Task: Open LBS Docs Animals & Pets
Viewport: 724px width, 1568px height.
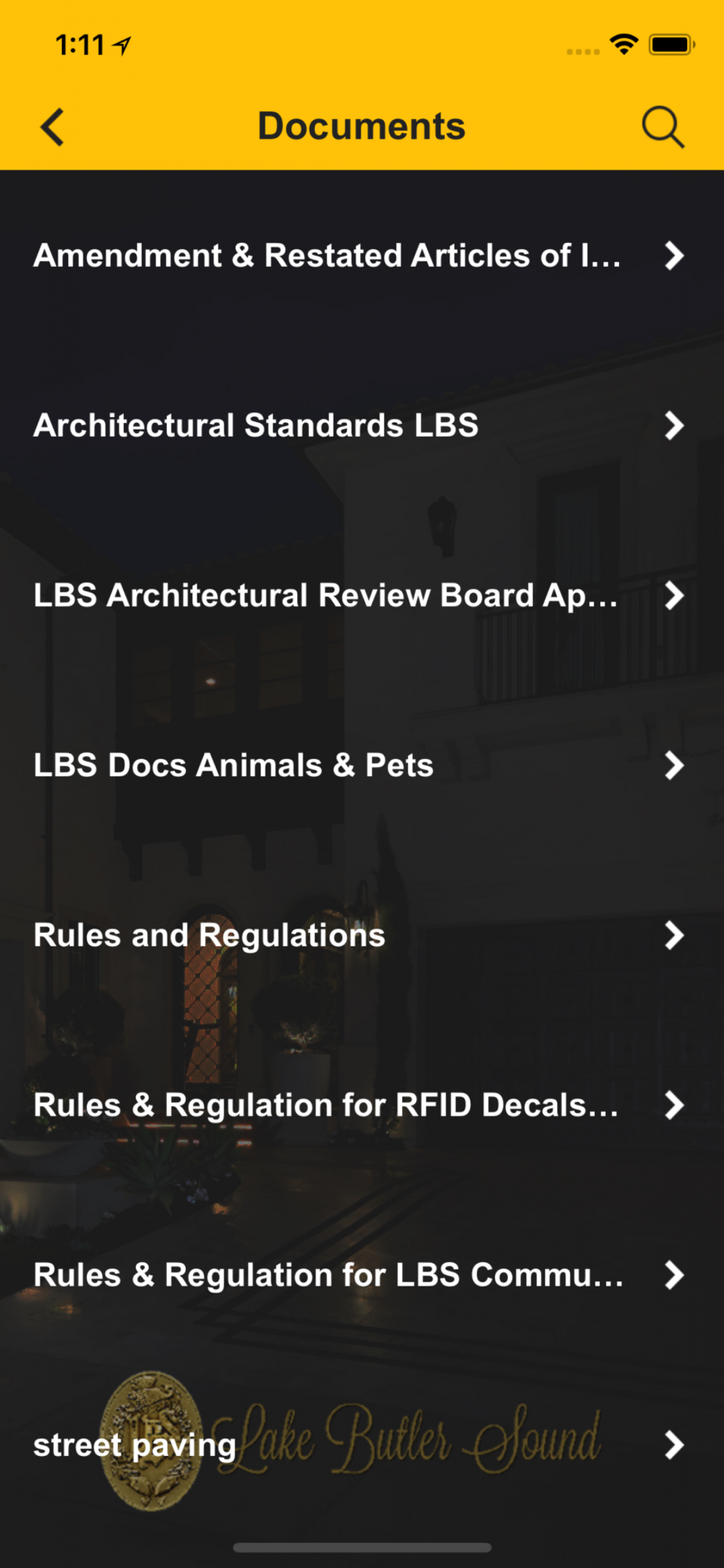Action: pyautogui.click(x=362, y=765)
